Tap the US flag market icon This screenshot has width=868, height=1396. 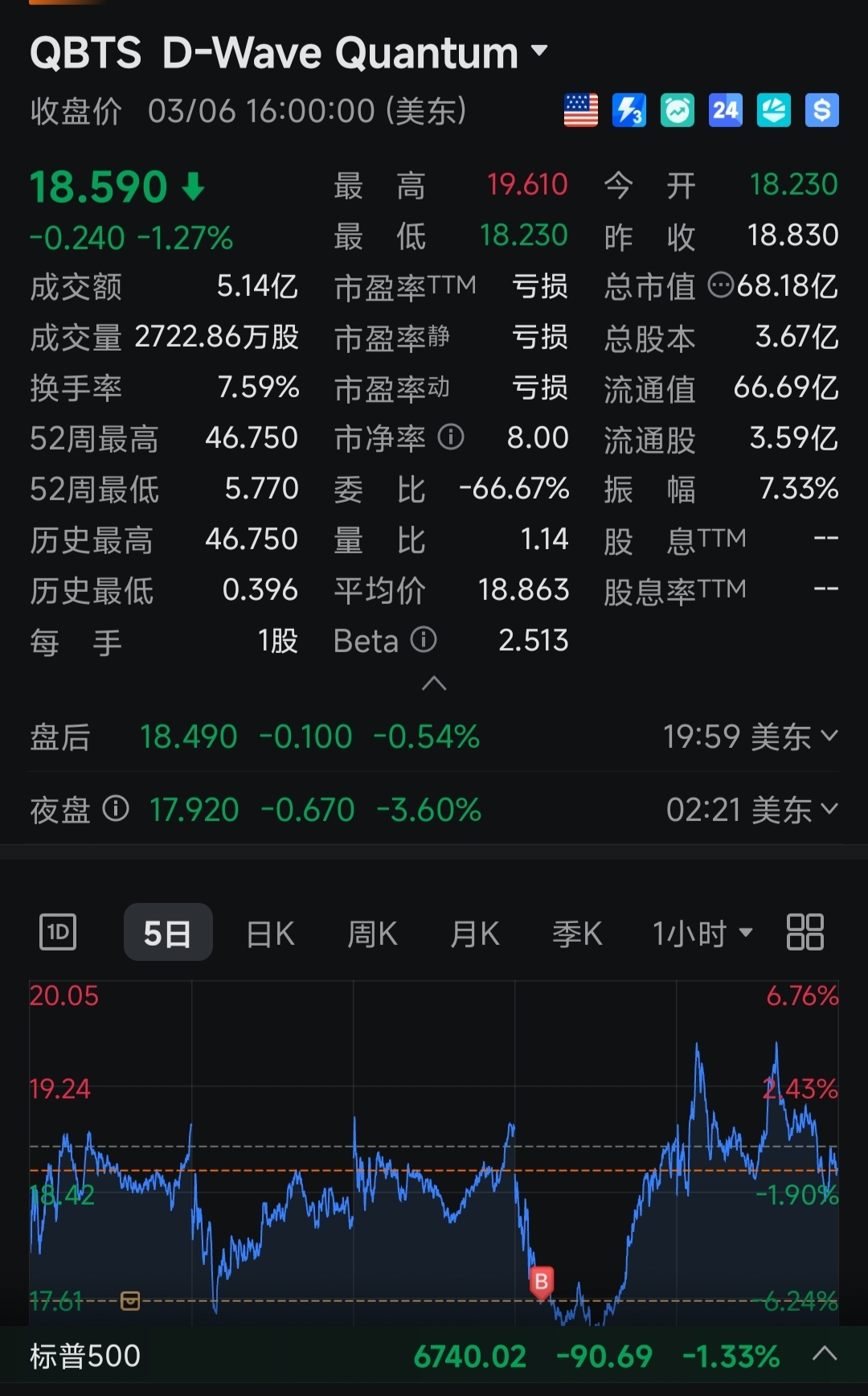point(580,111)
